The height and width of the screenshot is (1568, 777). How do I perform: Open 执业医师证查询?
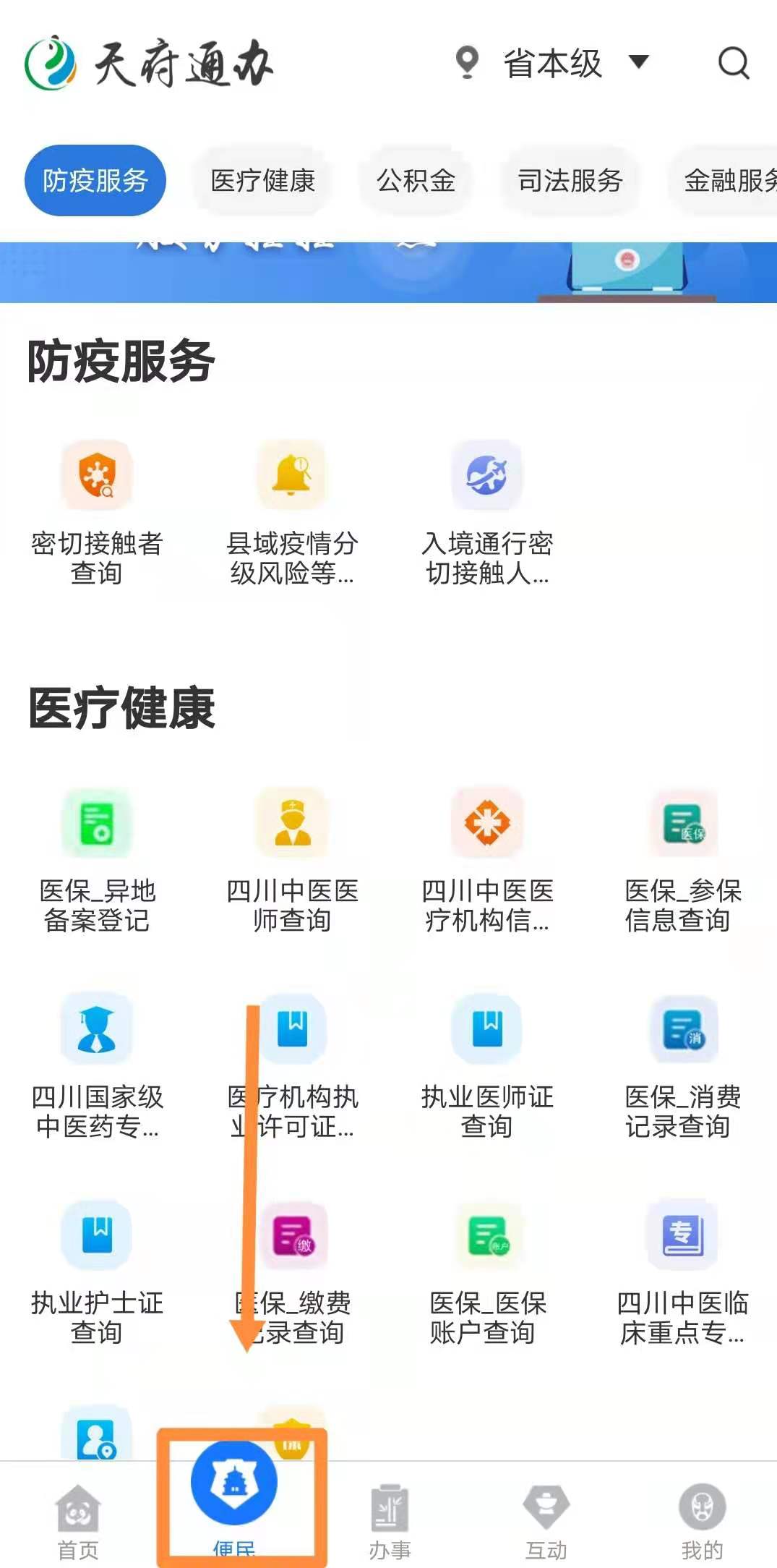(486, 1067)
